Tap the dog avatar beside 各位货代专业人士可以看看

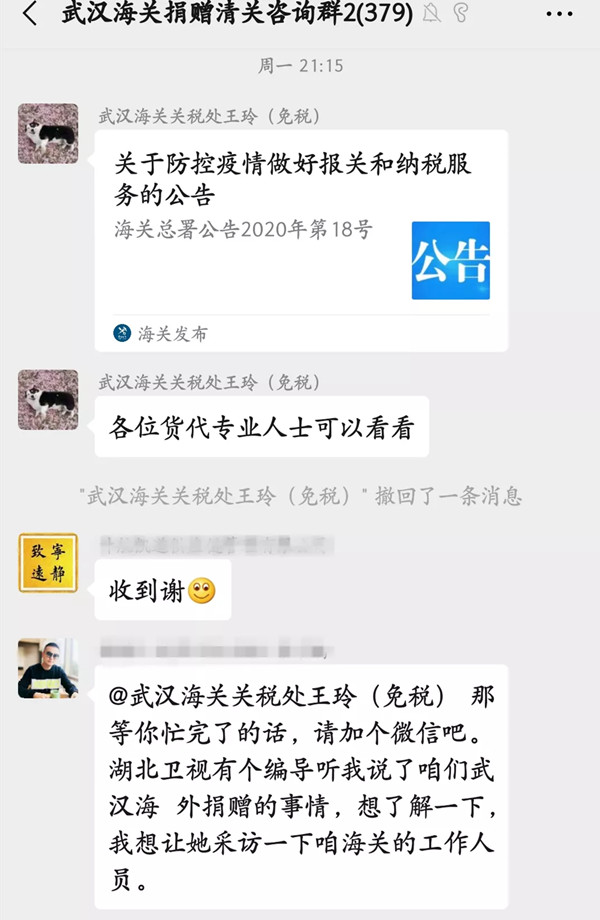pyautogui.click(x=48, y=400)
